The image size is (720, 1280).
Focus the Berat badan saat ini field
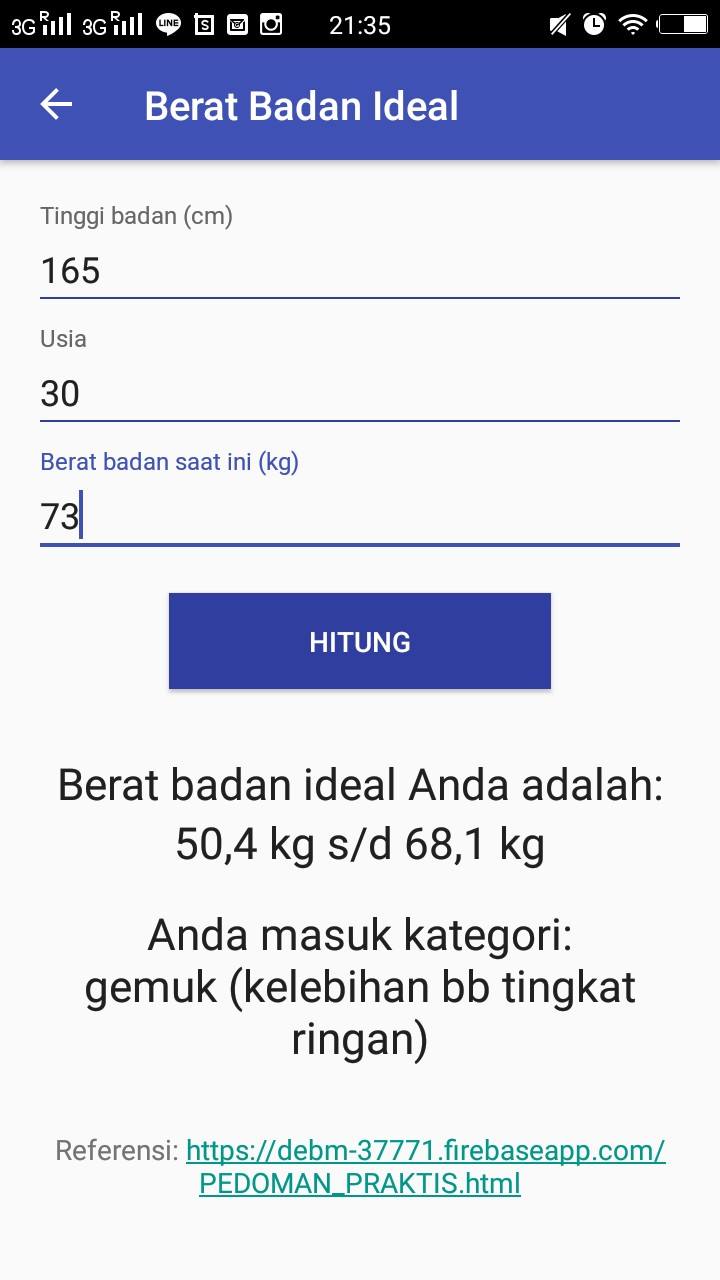click(360, 517)
